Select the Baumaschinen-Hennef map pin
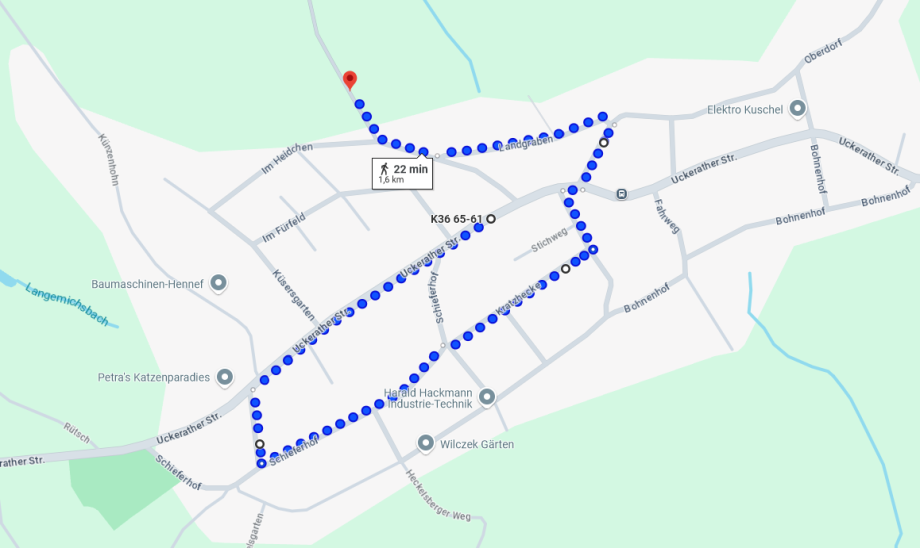 point(218,283)
